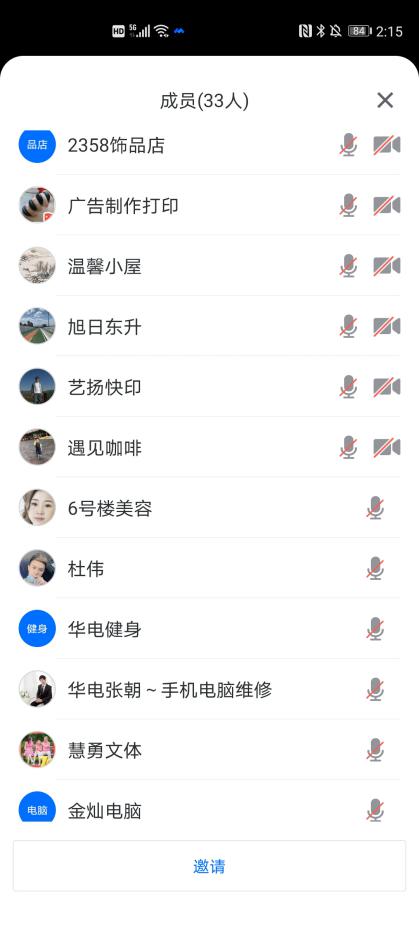Tap the camera icon beside 旭日东升
The height and width of the screenshot is (931, 419).
click(x=386, y=327)
